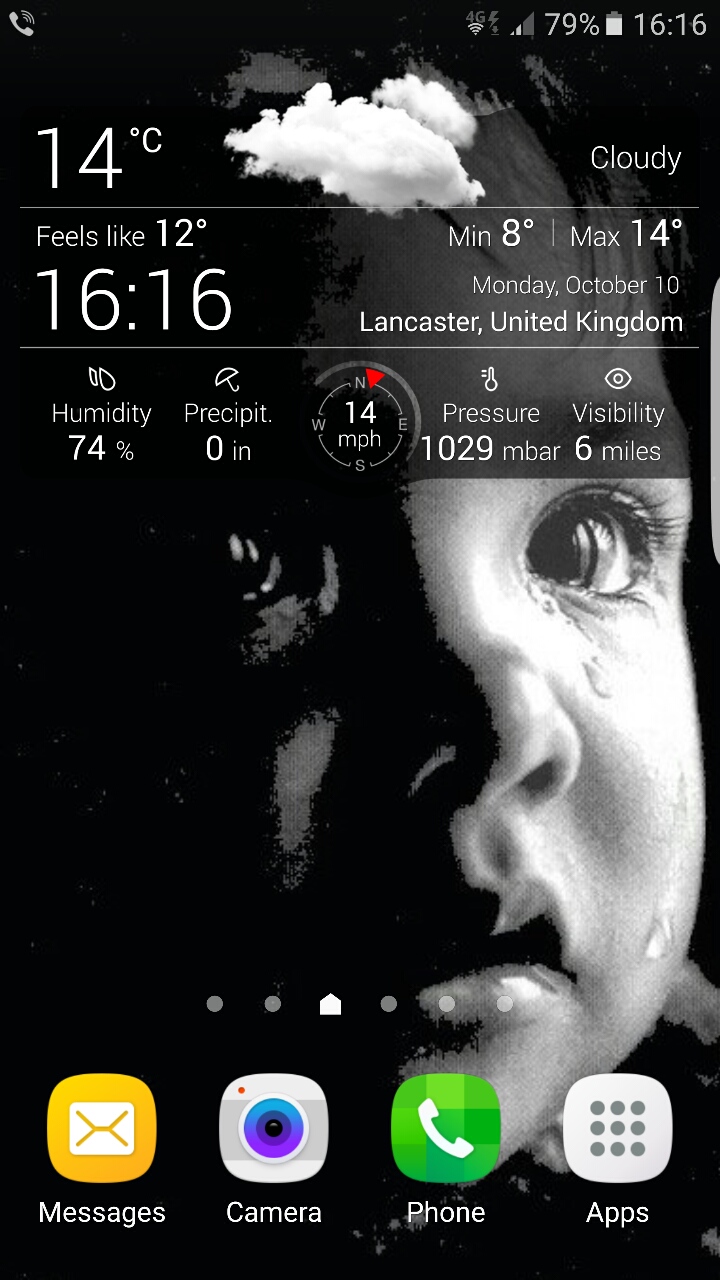Screen dimensions: 720x1280
Task: Launch the Camera app
Action: (x=274, y=1129)
